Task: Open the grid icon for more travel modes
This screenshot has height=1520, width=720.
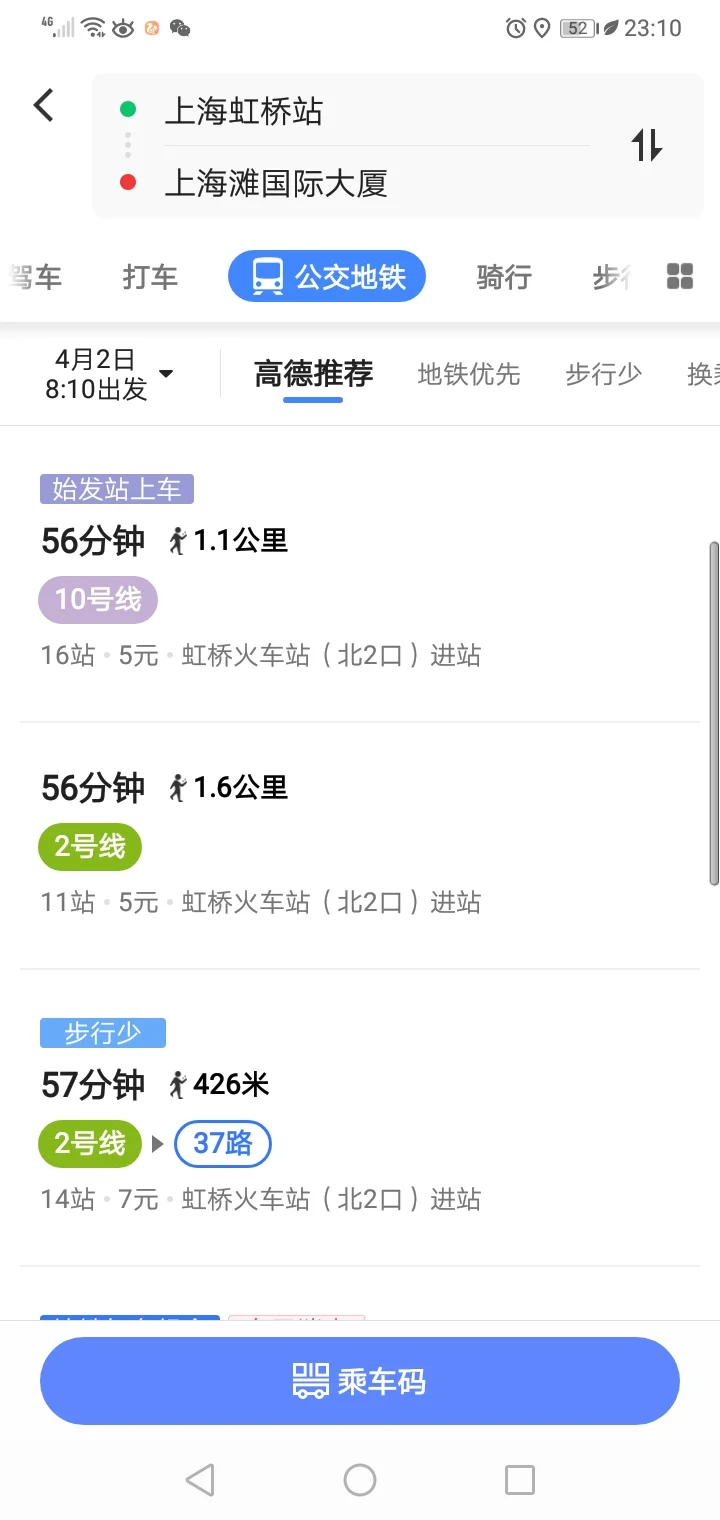Action: [679, 276]
